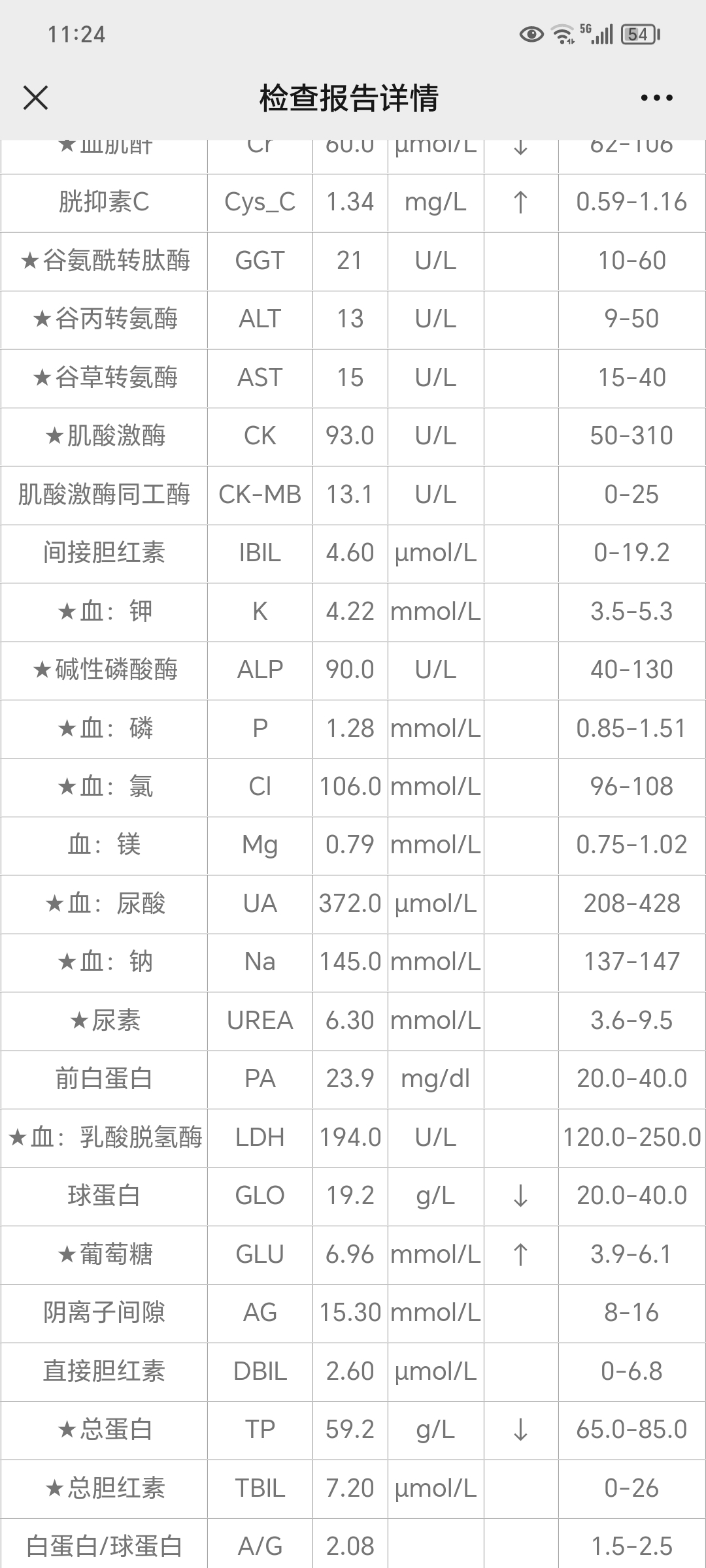The image size is (706, 1568).
Task: Close the report details page
Action: coord(35,98)
